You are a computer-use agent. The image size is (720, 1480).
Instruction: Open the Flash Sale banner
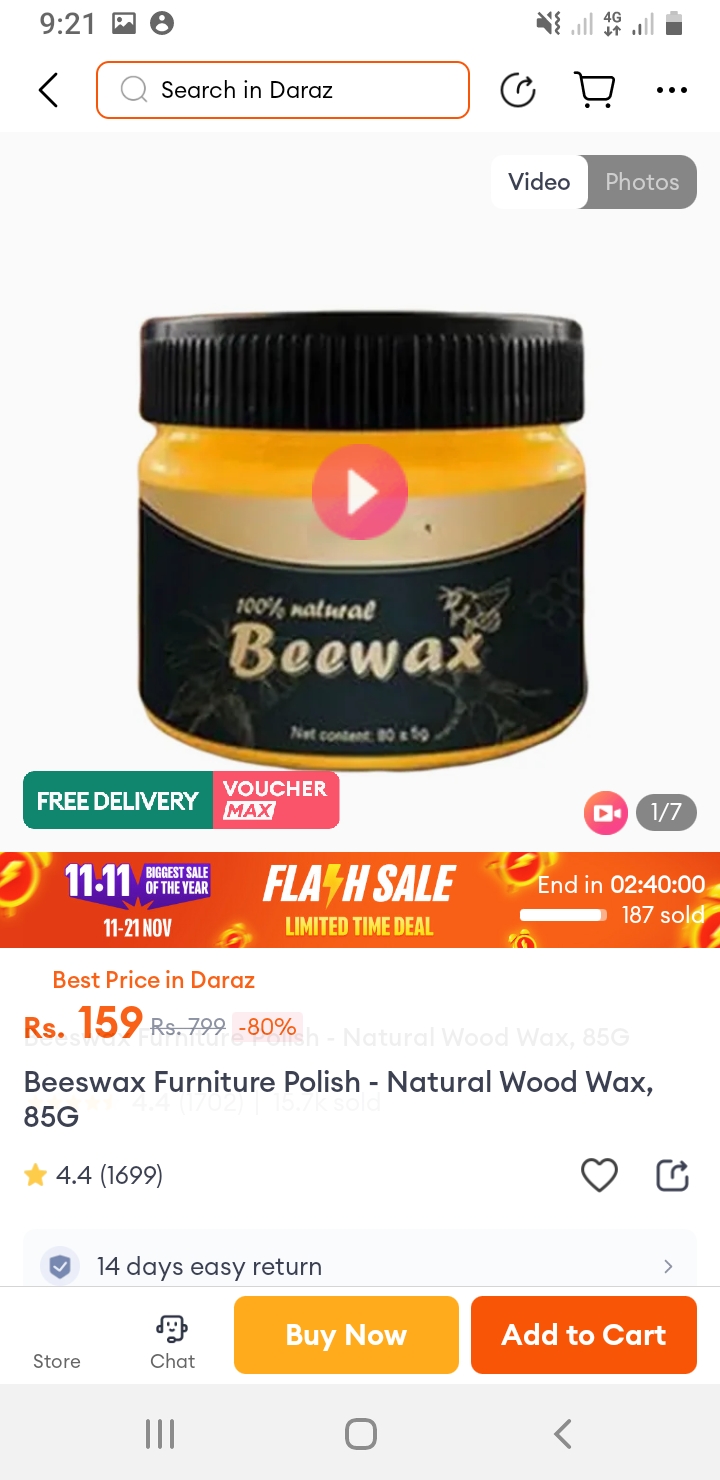(x=360, y=900)
